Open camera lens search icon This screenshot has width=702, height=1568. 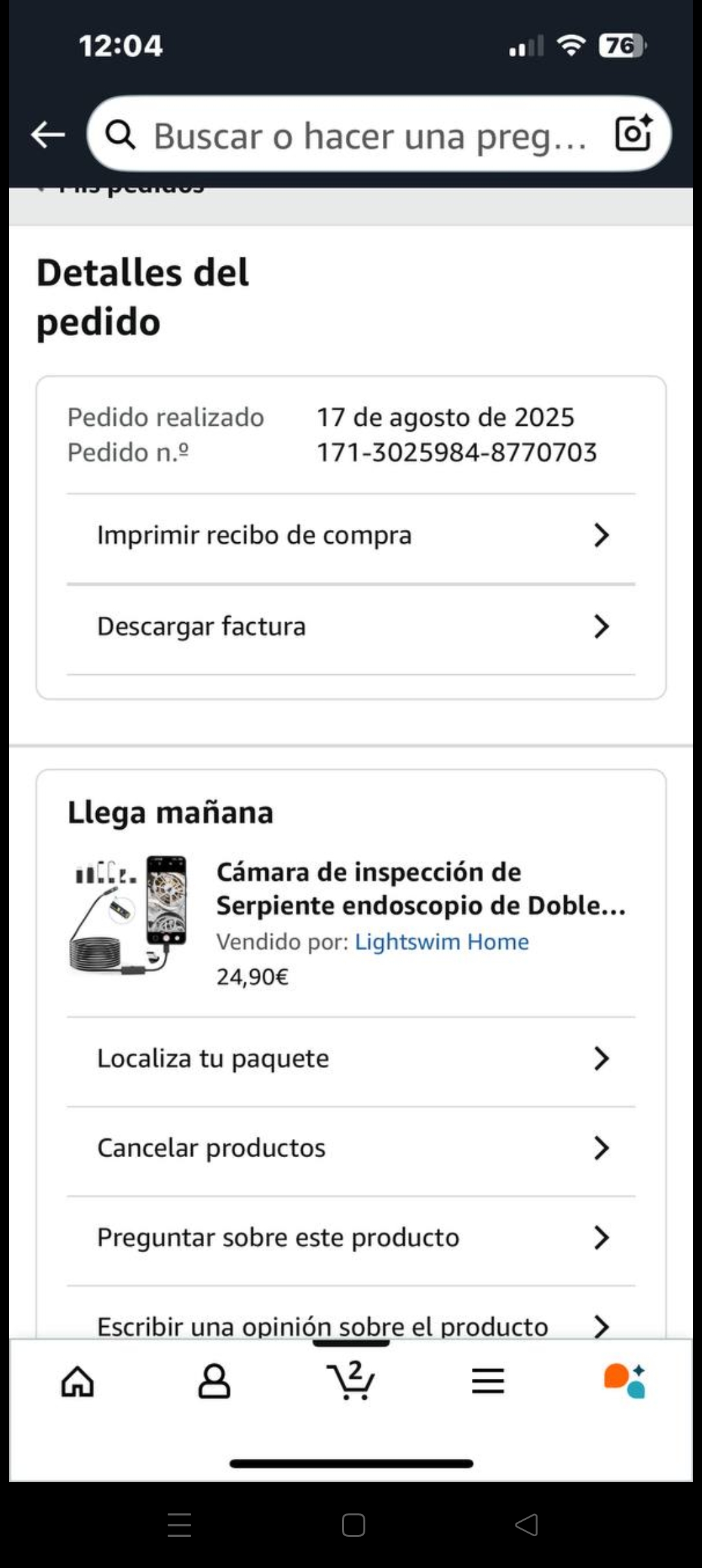[633, 134]
